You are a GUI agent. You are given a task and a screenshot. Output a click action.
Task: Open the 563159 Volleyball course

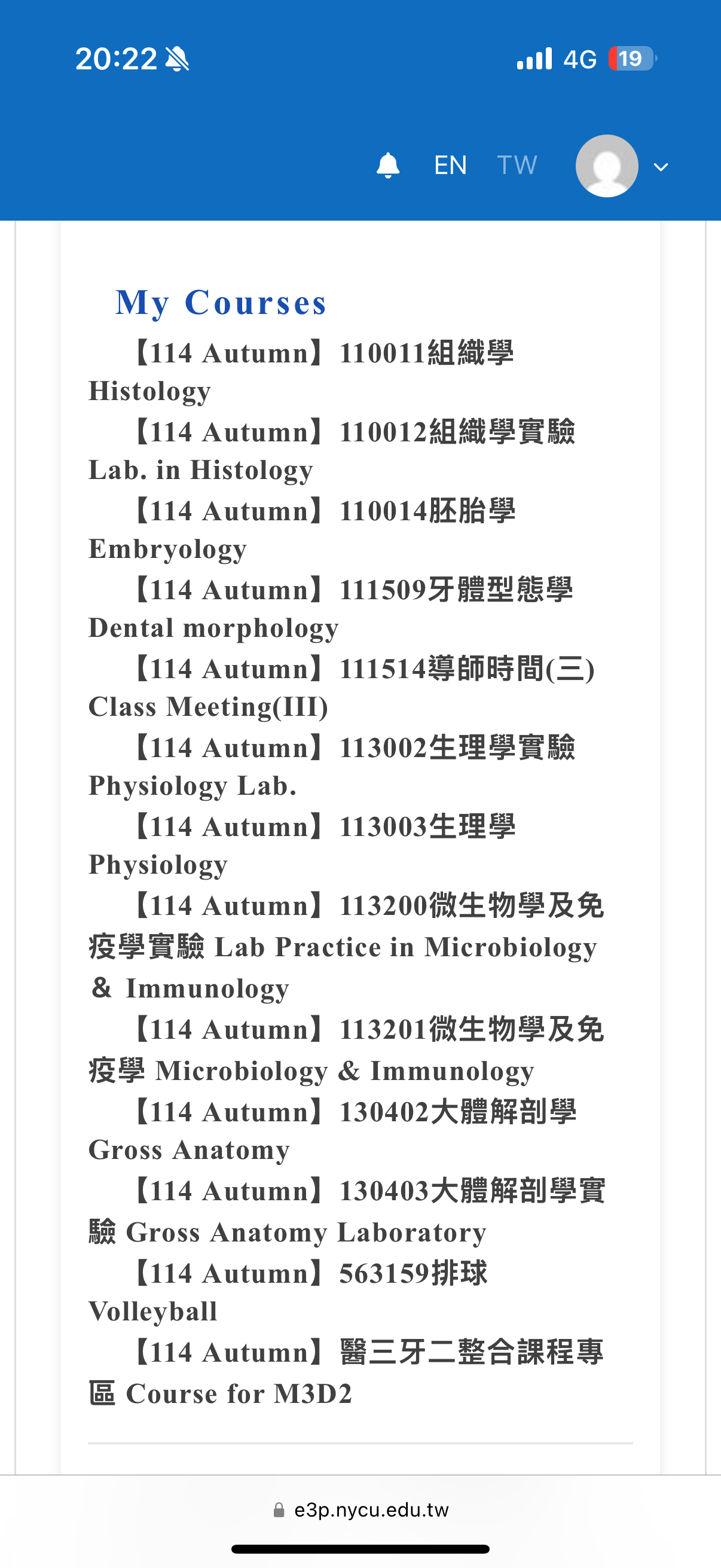[310, 1274]
